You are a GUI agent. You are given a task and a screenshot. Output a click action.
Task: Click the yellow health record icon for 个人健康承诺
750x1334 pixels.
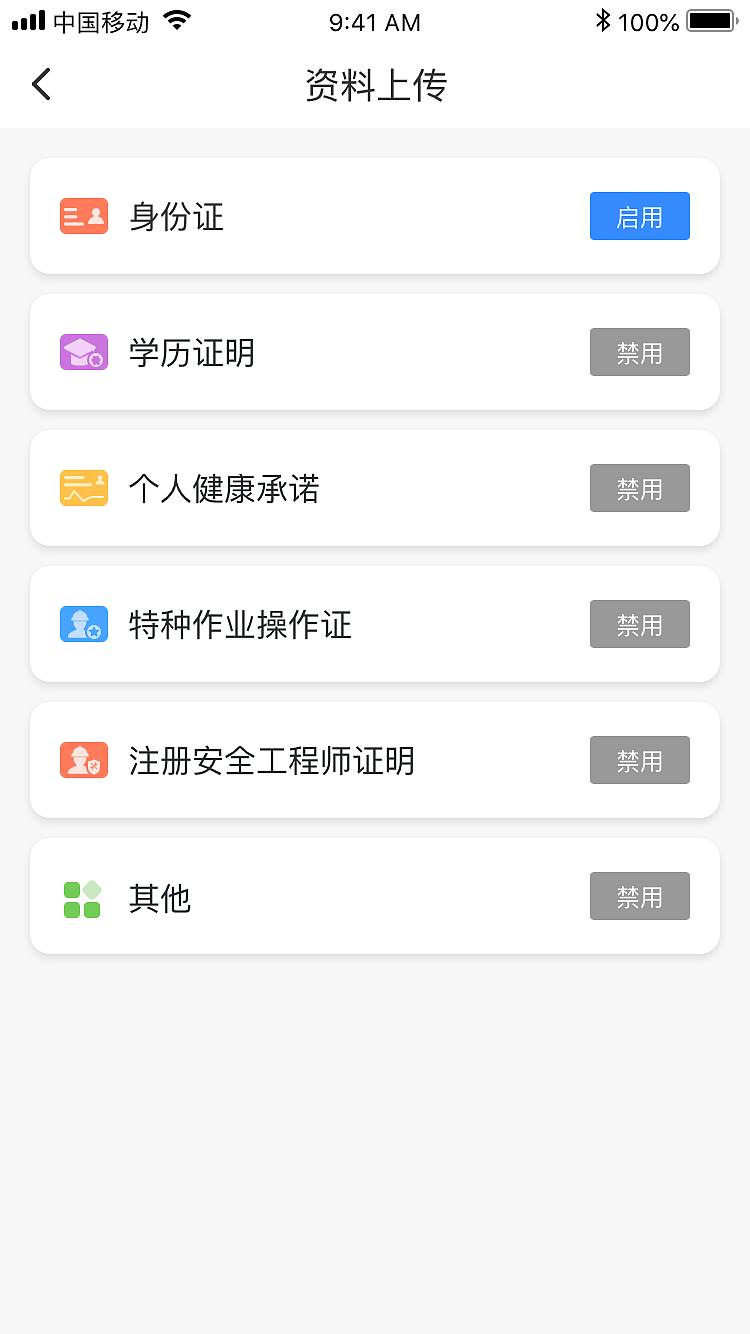[x=84, y=488]
